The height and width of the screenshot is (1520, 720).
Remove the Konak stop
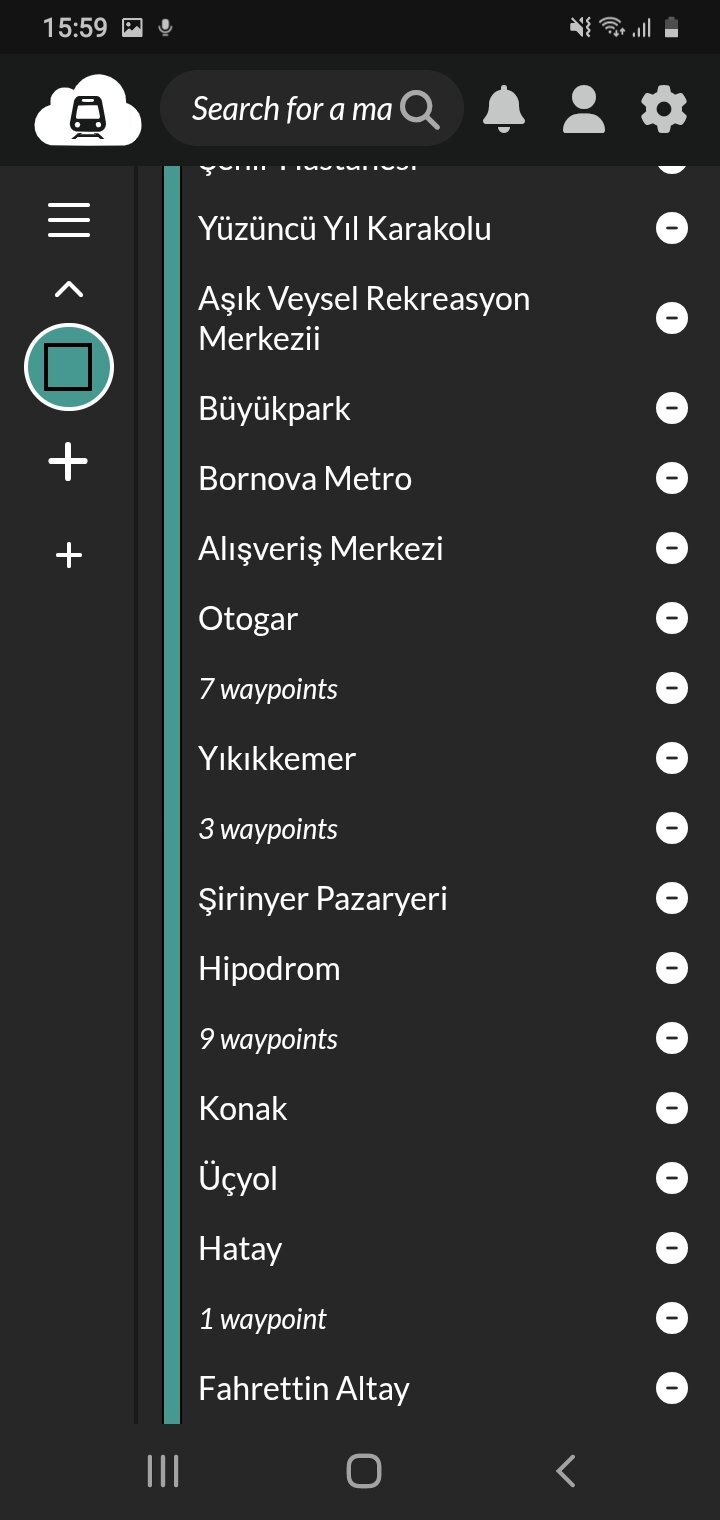[672, 1108]
